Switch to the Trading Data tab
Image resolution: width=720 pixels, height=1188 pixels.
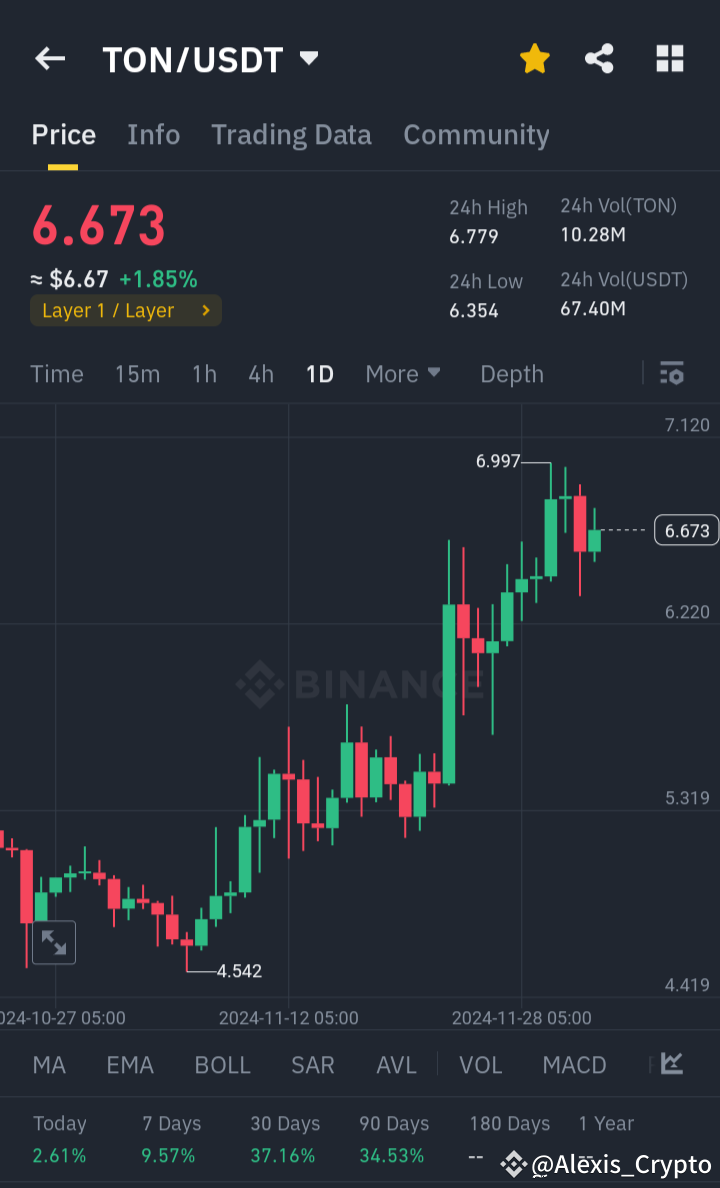click(291, 135)
